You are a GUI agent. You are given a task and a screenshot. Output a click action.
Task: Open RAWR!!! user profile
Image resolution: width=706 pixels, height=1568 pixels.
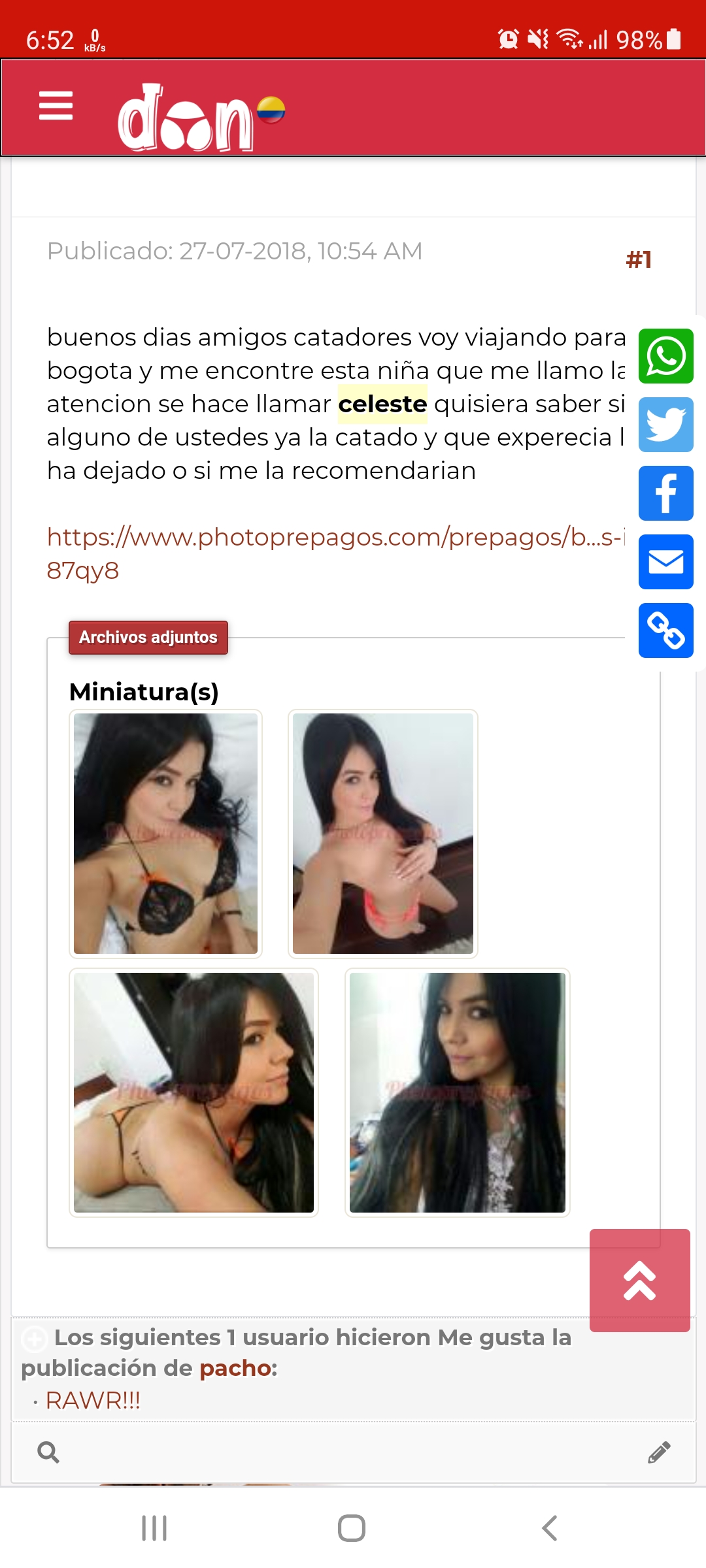93,1400
